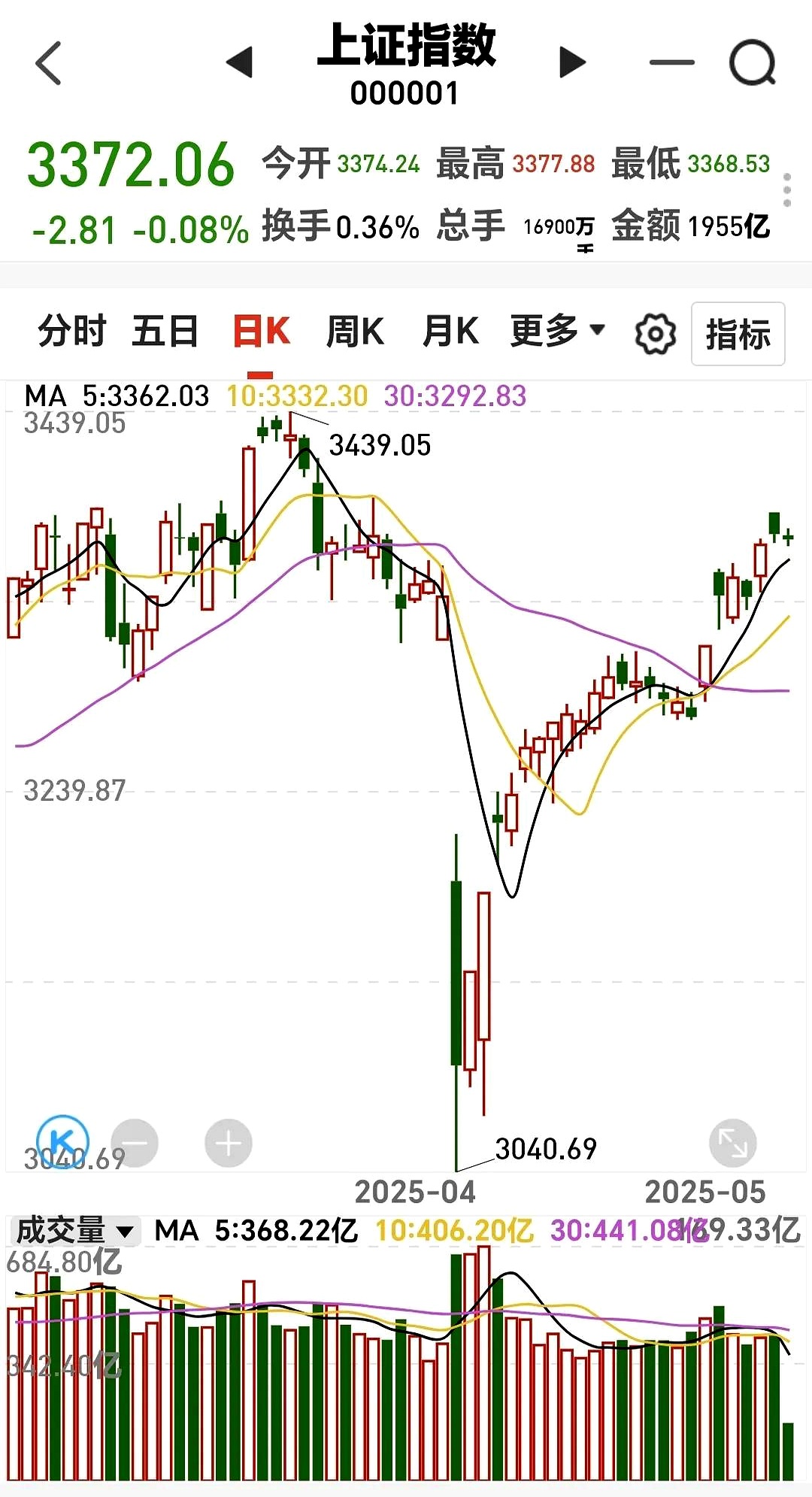Switch to the 五日 chart tab
This screenshot has height=1497, width=812.
click(165, 332)
